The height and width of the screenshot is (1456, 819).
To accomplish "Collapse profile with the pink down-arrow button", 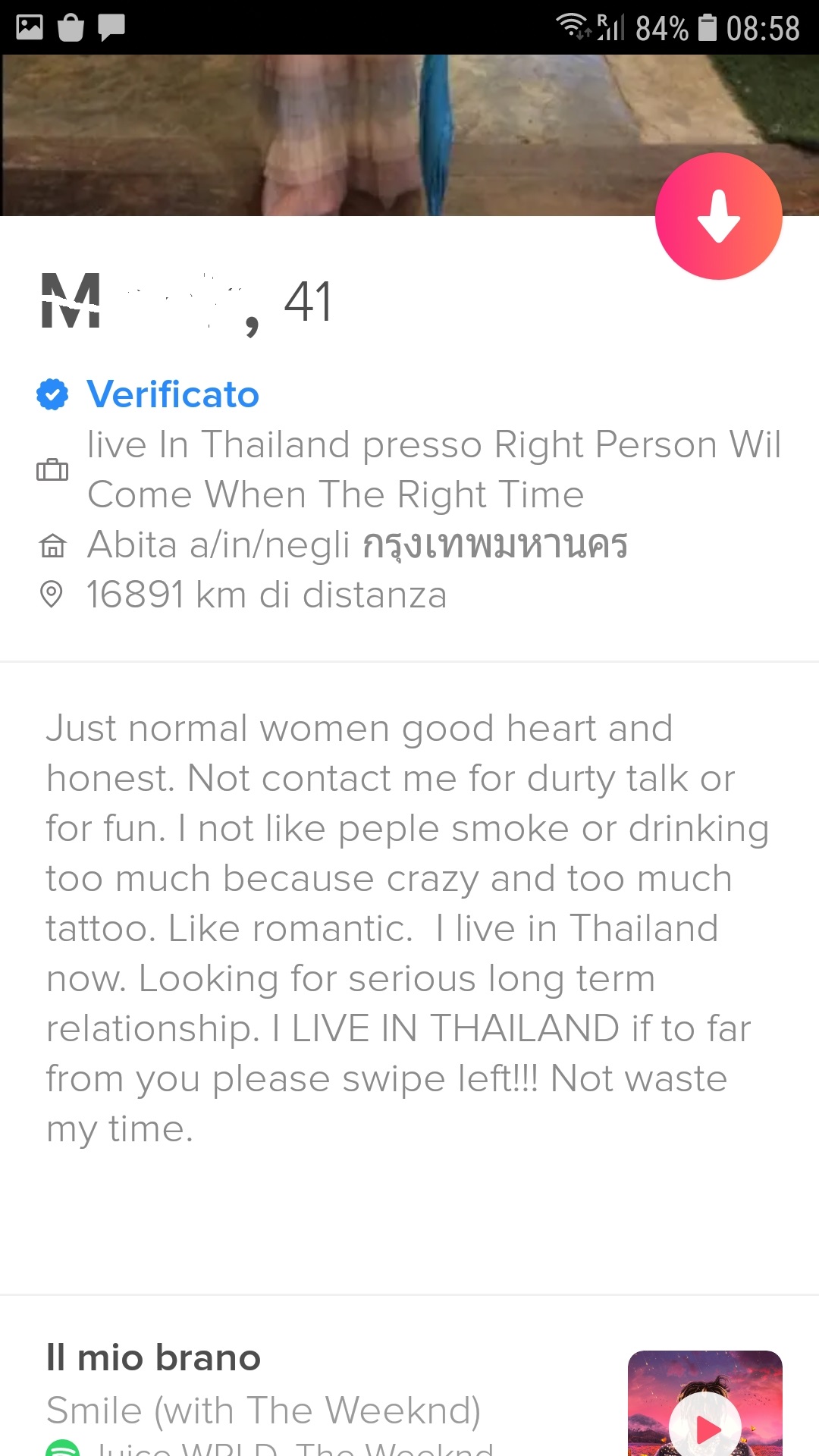I will tap(718, 217).
